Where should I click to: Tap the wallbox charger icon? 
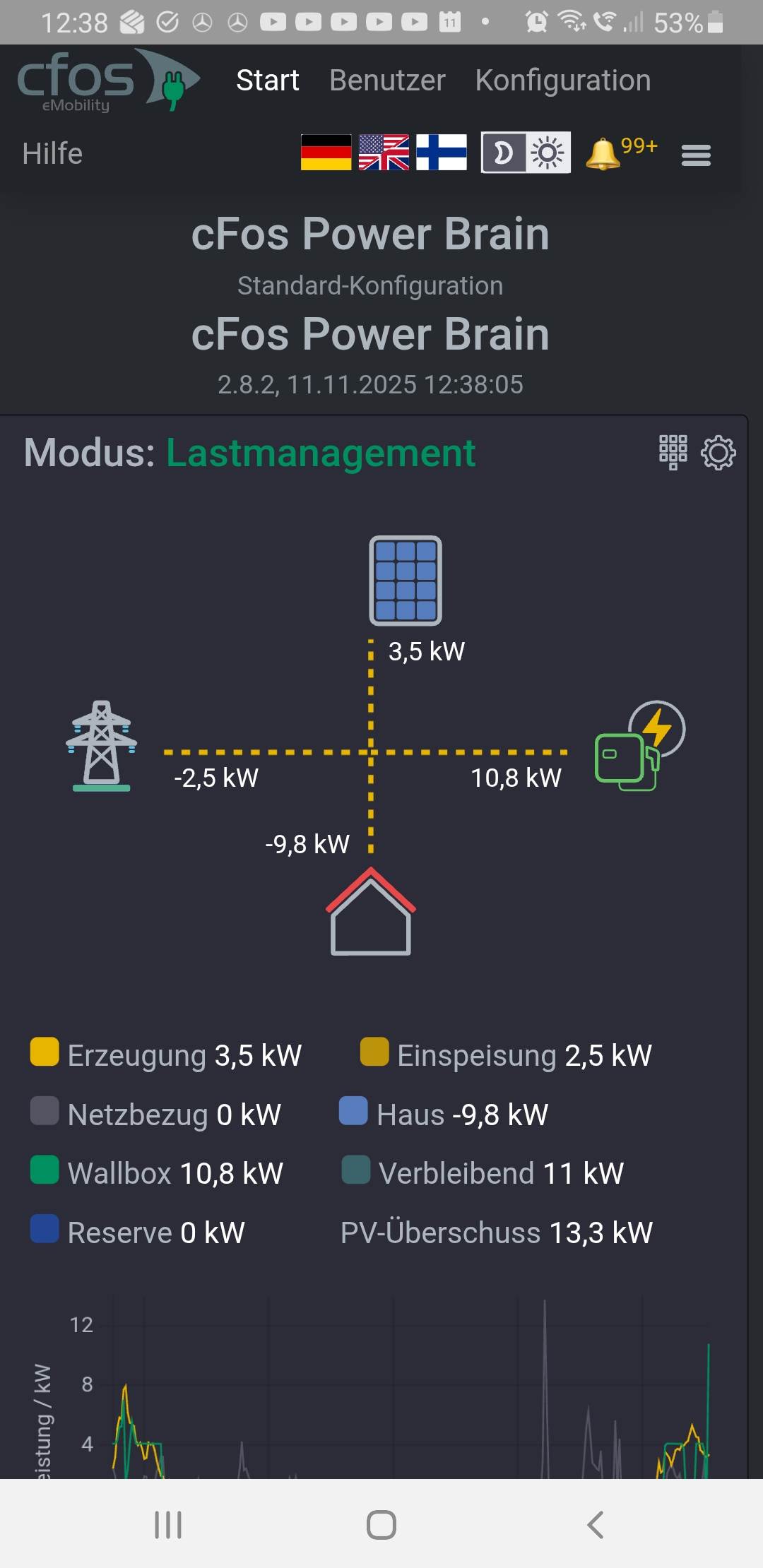[x=638, y=747]
